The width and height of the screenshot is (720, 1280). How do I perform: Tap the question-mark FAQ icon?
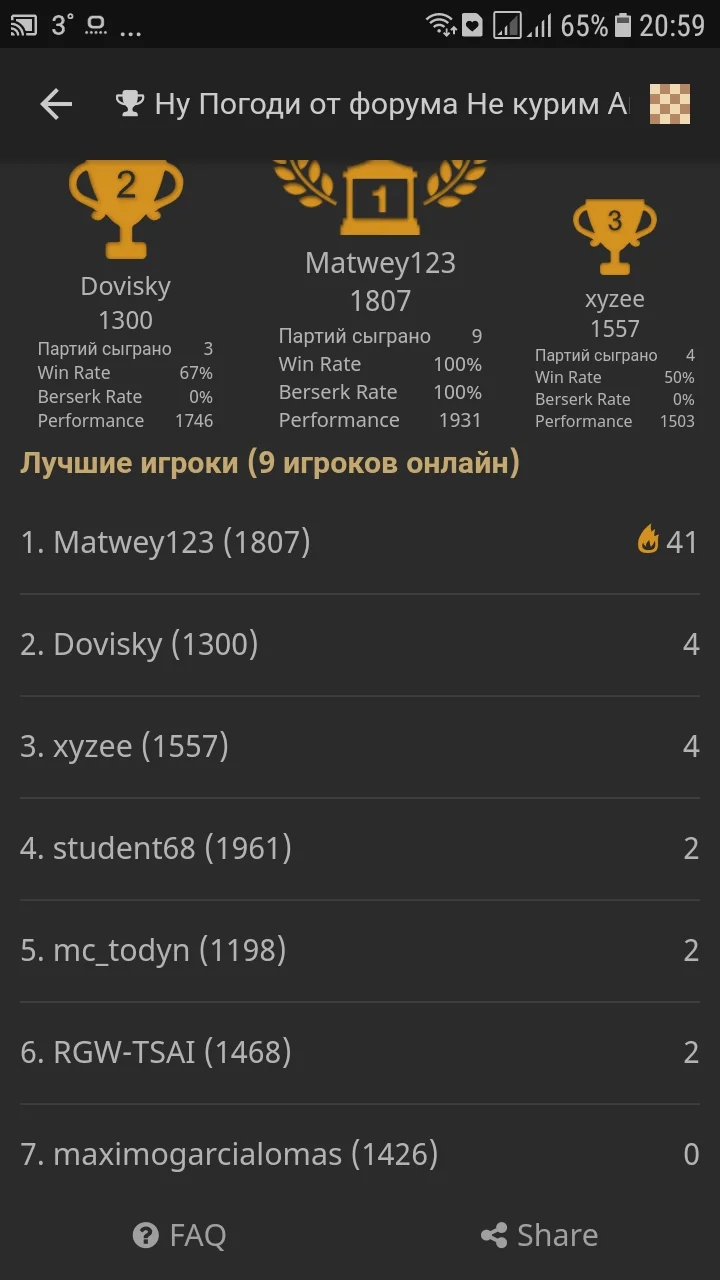146,1235
